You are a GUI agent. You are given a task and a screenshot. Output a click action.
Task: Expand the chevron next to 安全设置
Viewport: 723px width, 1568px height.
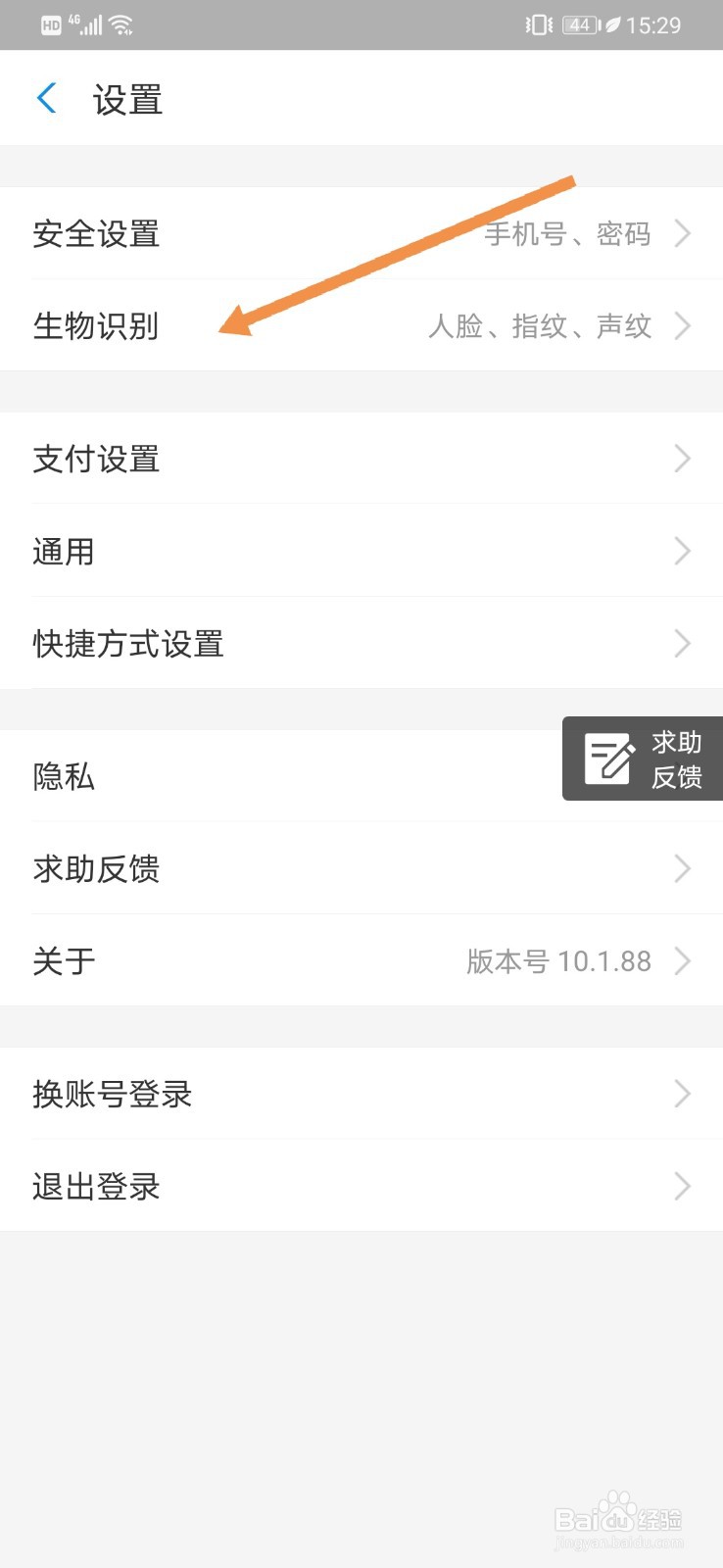[x=683, y=233]
